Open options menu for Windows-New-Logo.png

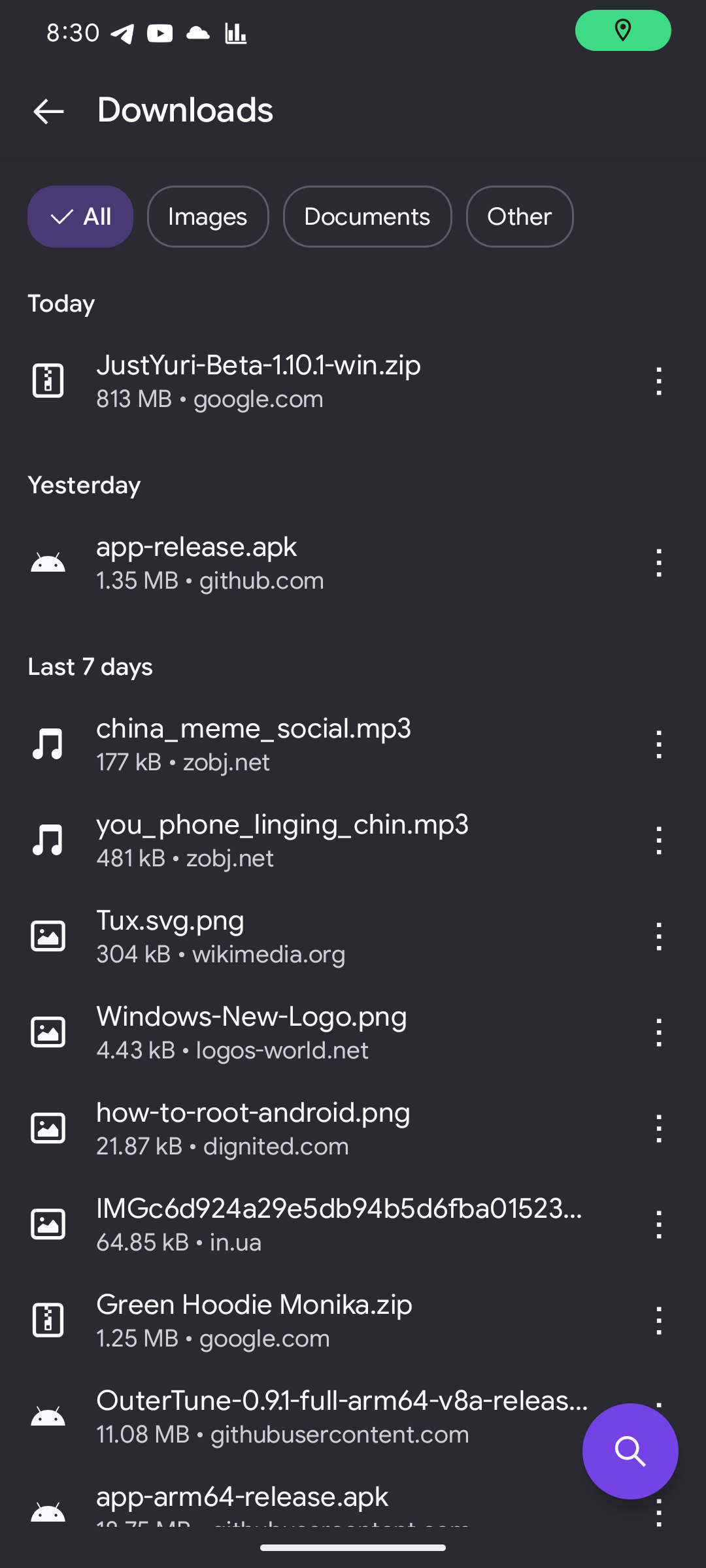click(659, 1033)
